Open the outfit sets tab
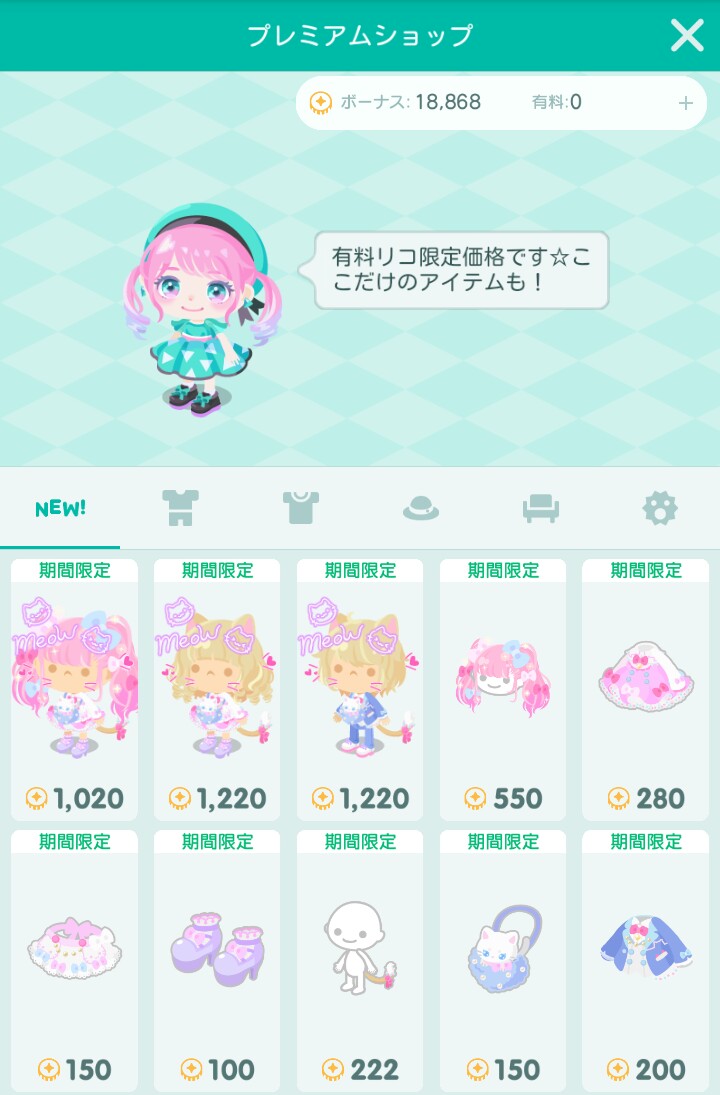 click(180, 508)
